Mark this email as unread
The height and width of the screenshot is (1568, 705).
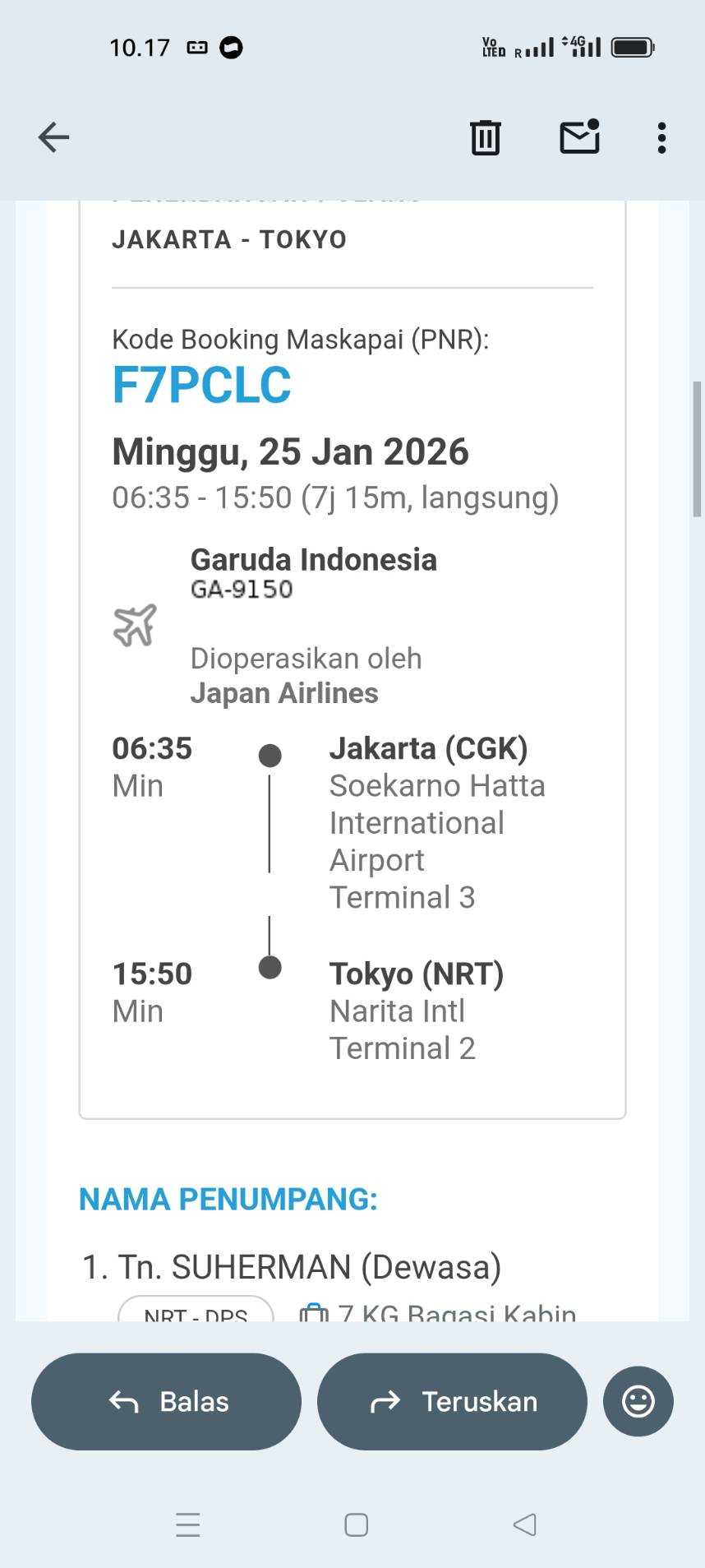[x=579, y=137]
